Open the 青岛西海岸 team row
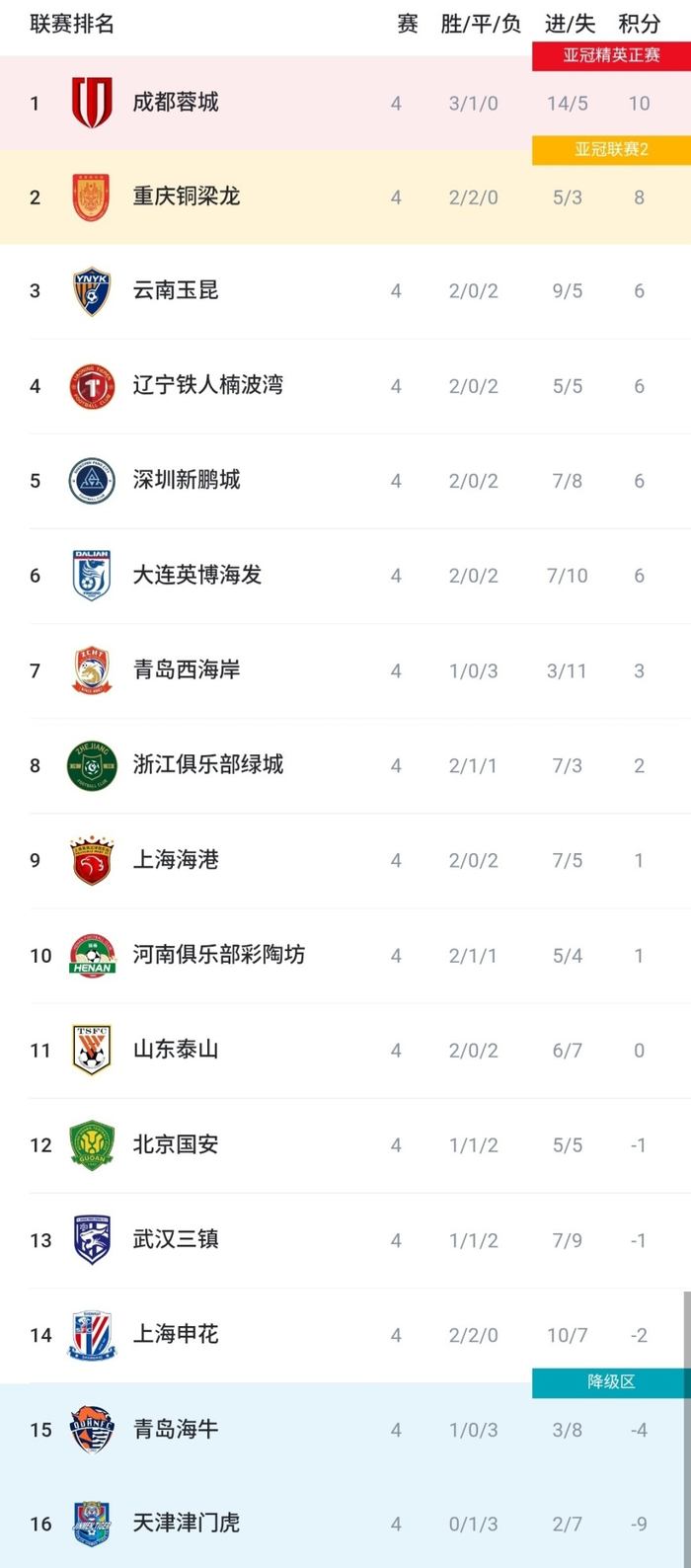The image size is (691, 1568). tap(187, 670)
